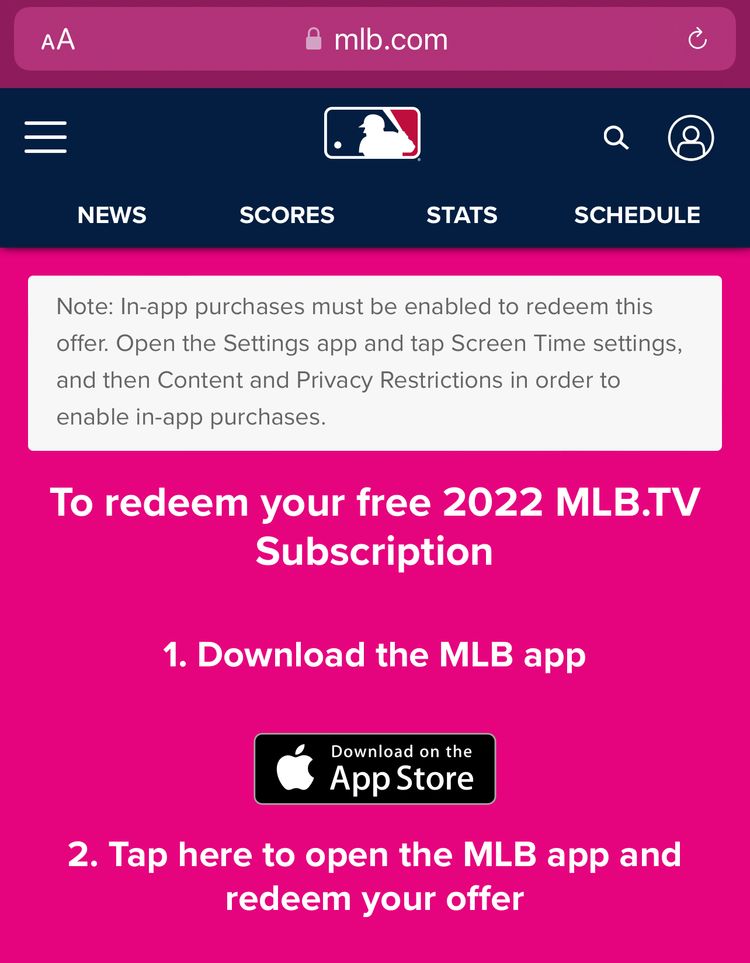750x963 pixels.
Task: Switch to the News section
Action: [x=112, y=215]
